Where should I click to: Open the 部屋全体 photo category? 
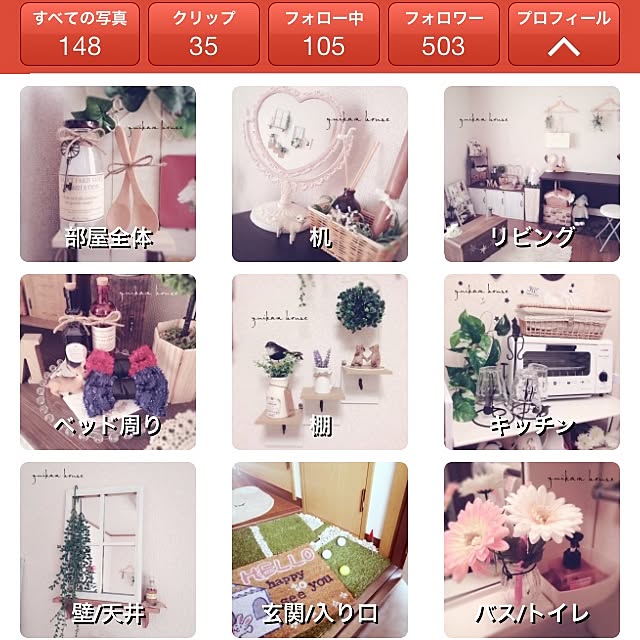[x=108, y=174]
